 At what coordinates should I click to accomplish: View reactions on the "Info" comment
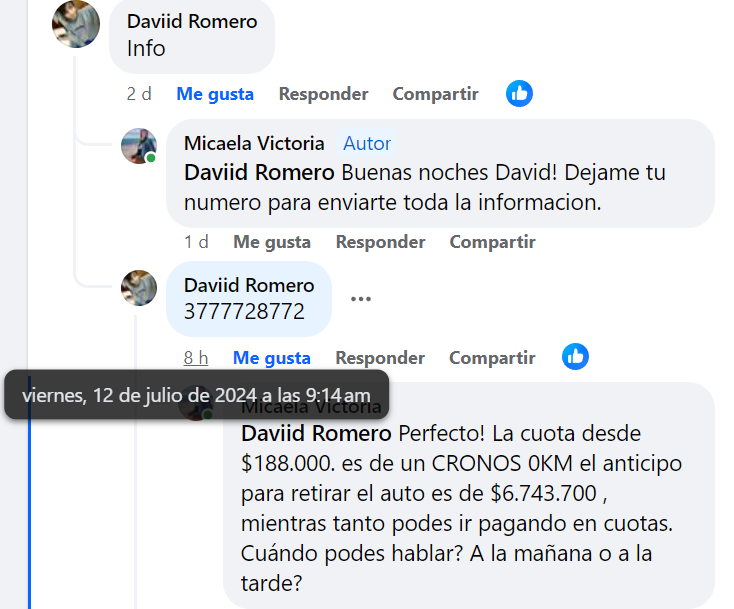point(519,94)
